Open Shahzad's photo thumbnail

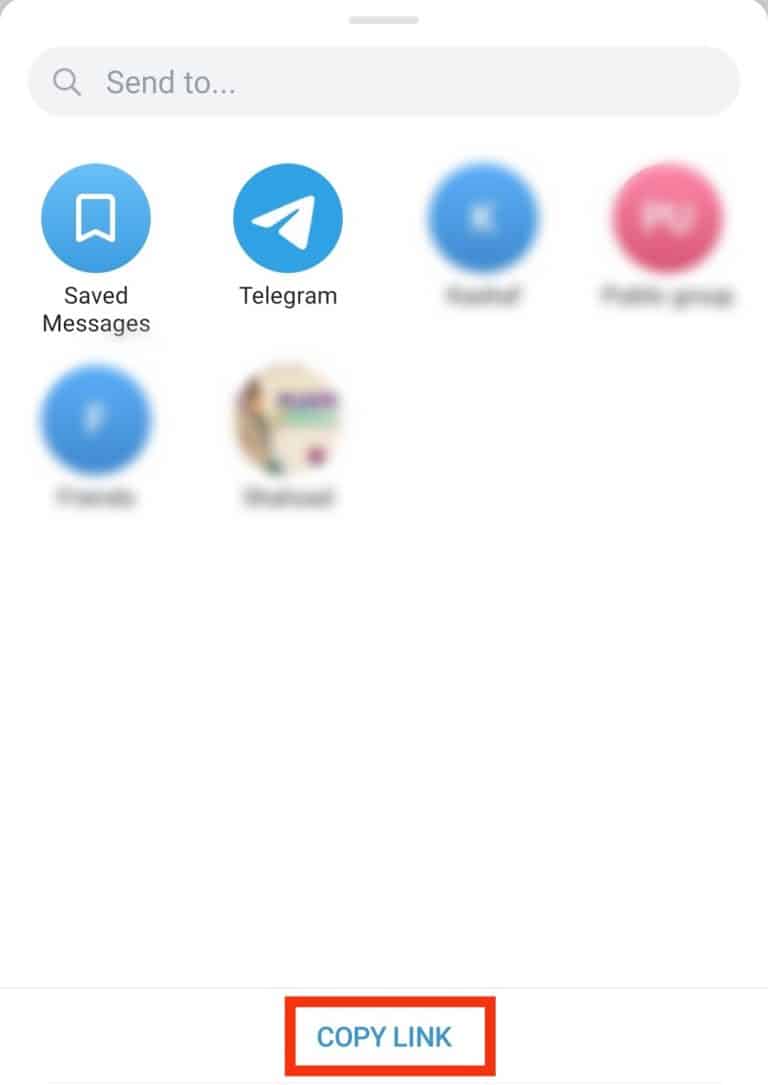(x=288, y=419)
